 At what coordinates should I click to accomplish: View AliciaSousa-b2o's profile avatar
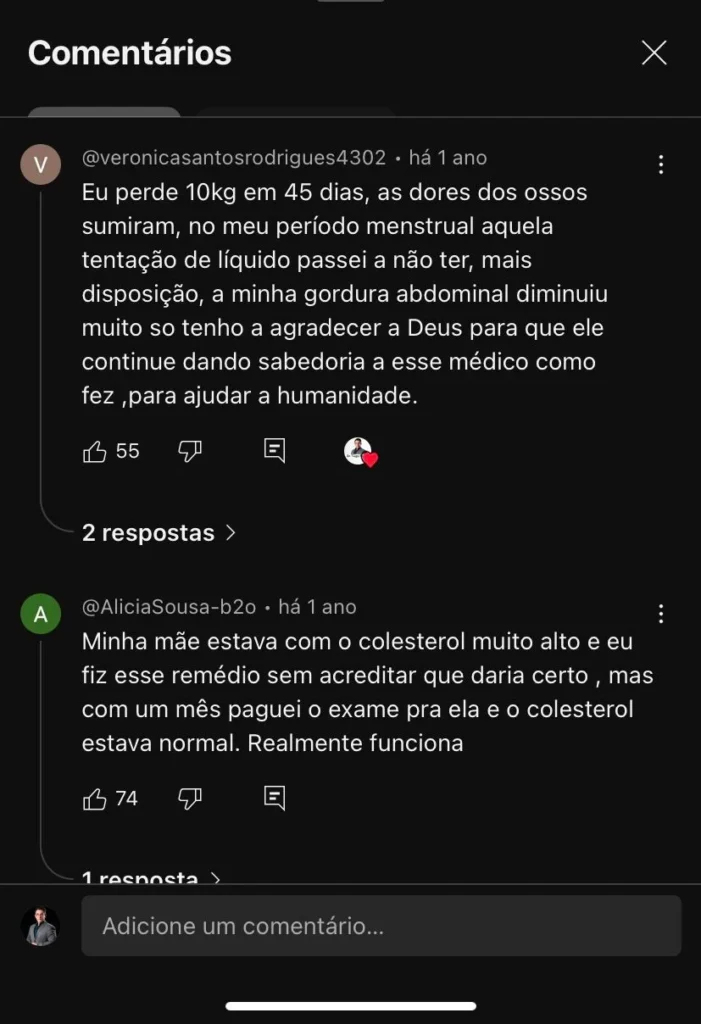click(40, 614)
